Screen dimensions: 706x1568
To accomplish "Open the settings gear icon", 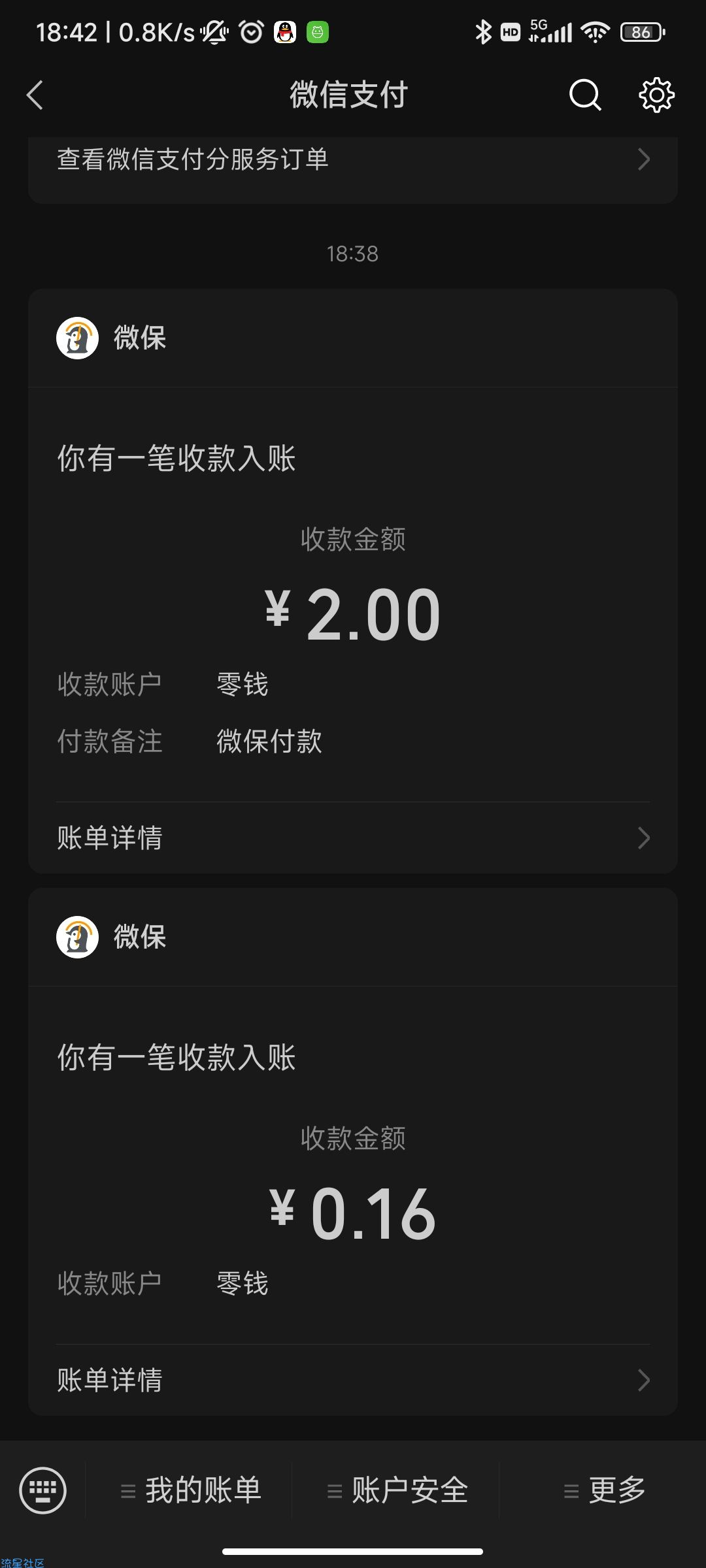I will (x=656, y=95).
